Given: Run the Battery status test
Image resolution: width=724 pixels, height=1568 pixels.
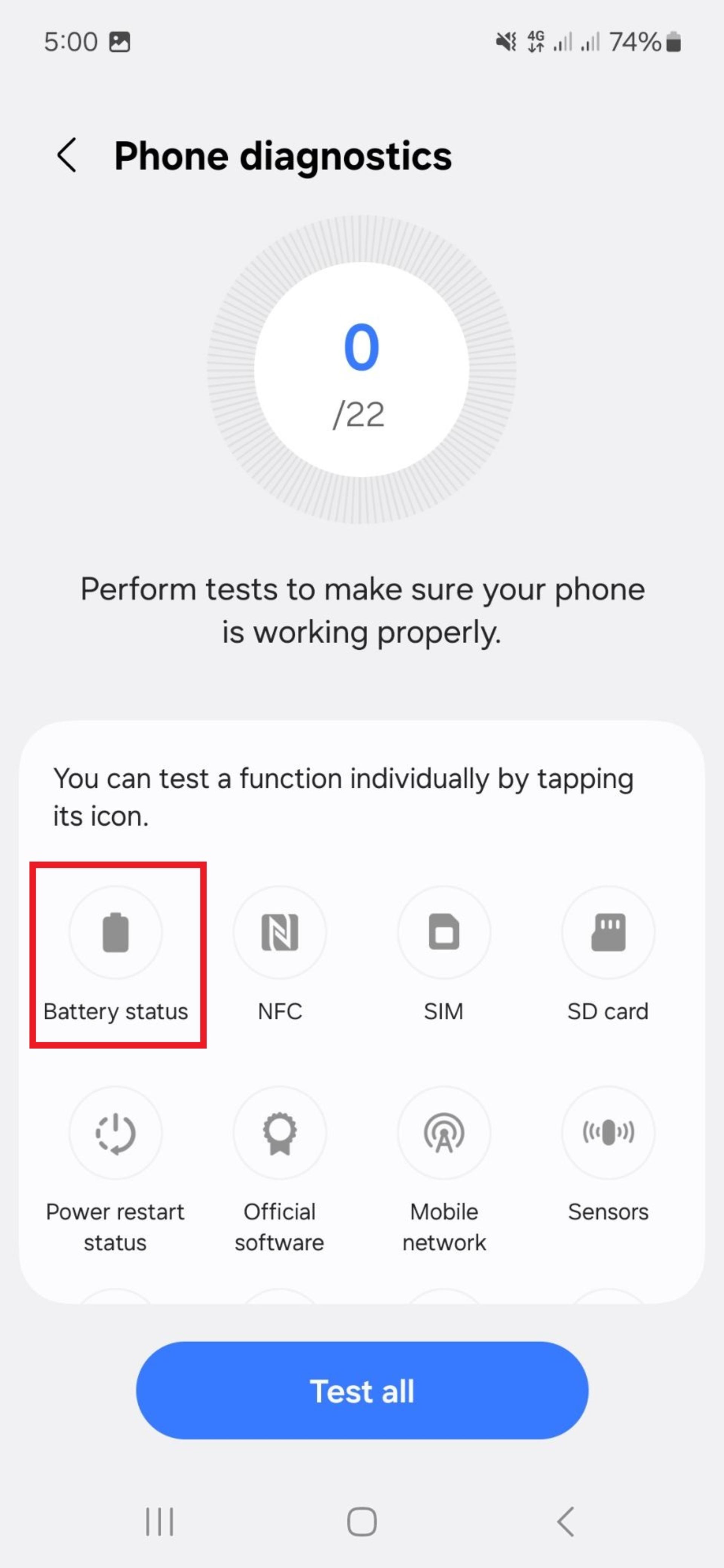Looking at the screenshot, I should coord(116,932).
